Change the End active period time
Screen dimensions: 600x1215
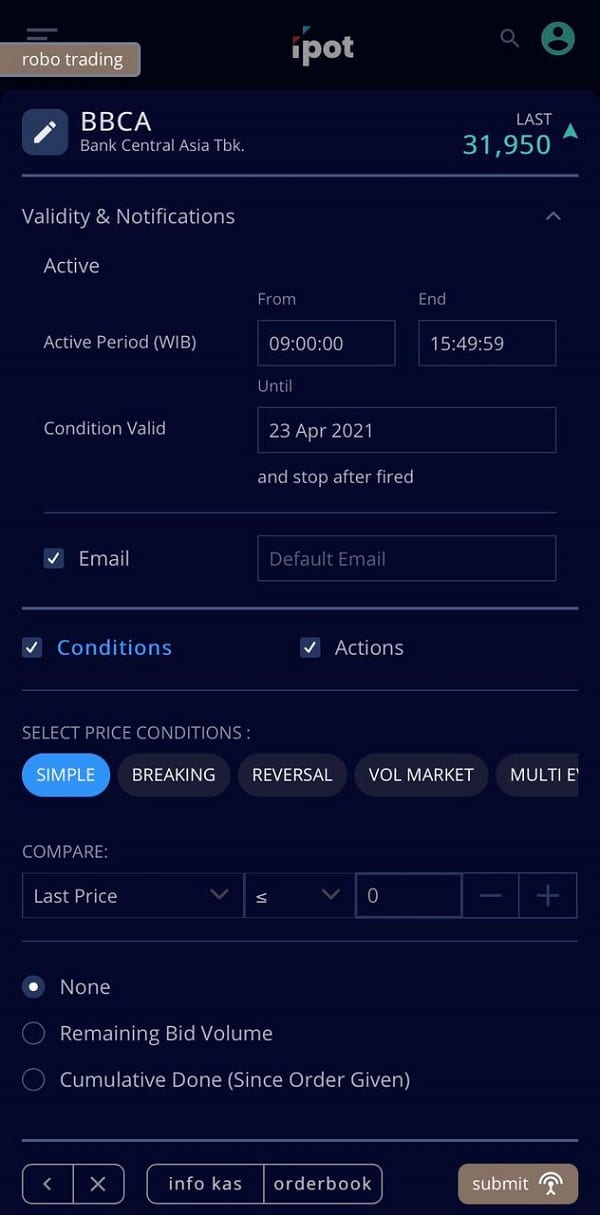(x=487, y=343)
